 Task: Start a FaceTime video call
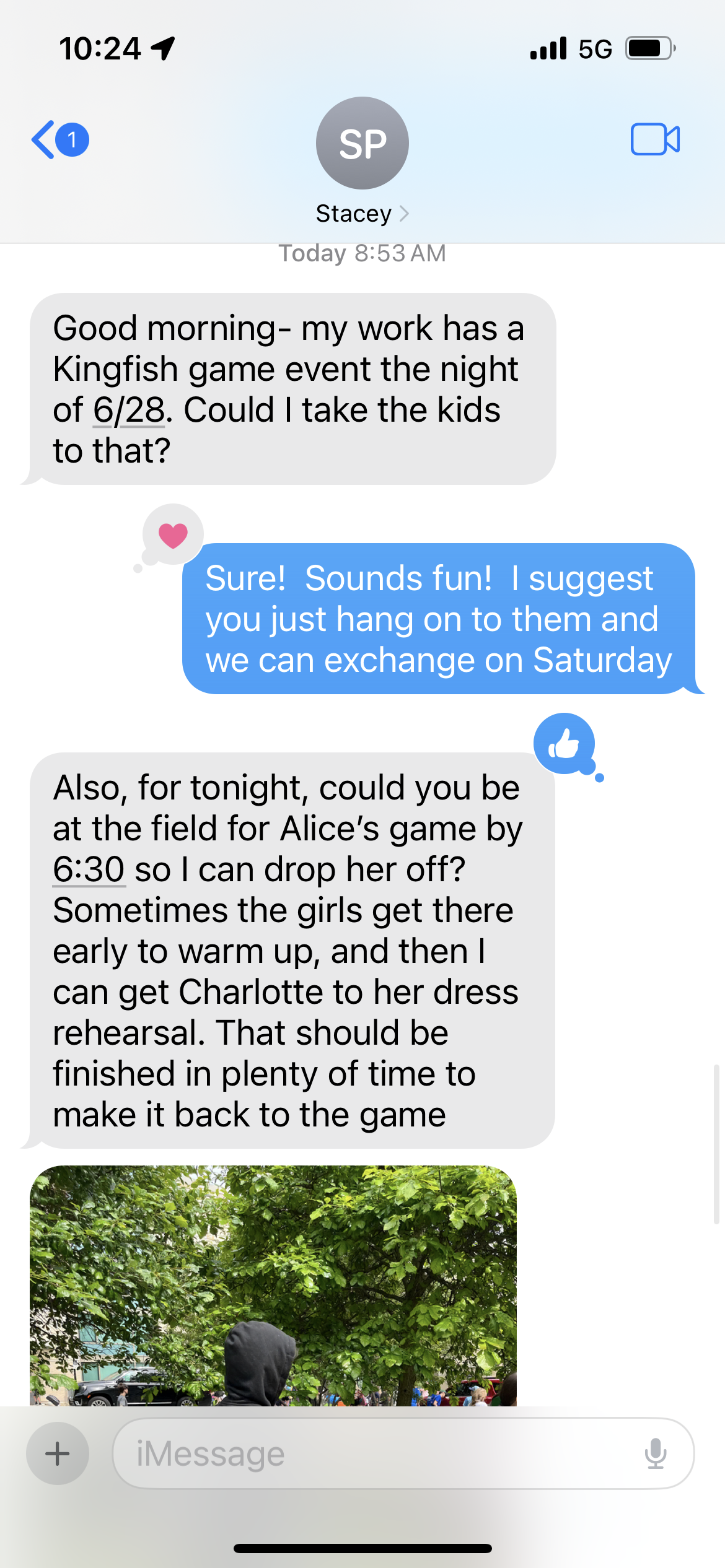point(654,139)
